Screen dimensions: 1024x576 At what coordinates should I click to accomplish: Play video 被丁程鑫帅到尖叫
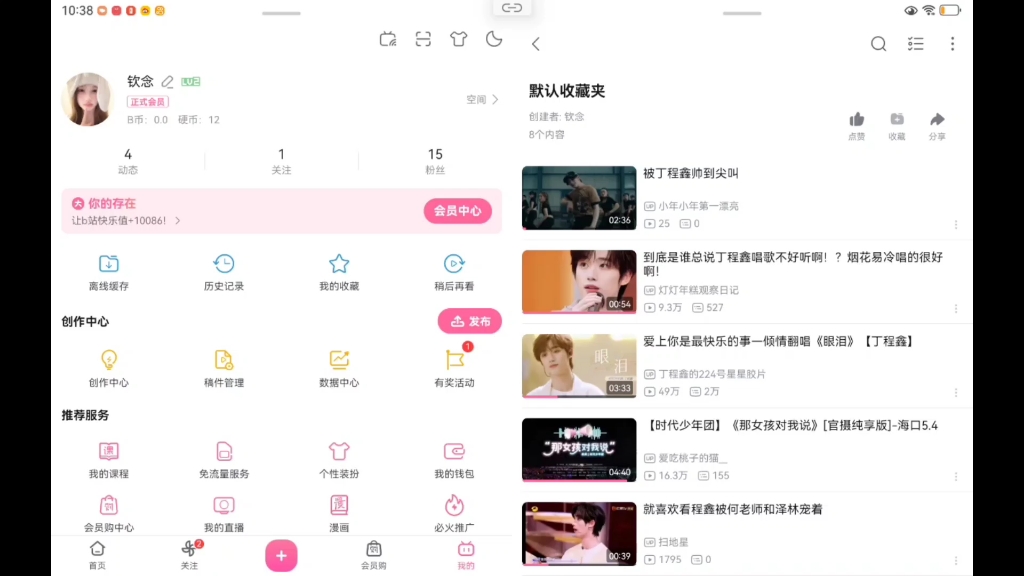(x=579, y=197)
